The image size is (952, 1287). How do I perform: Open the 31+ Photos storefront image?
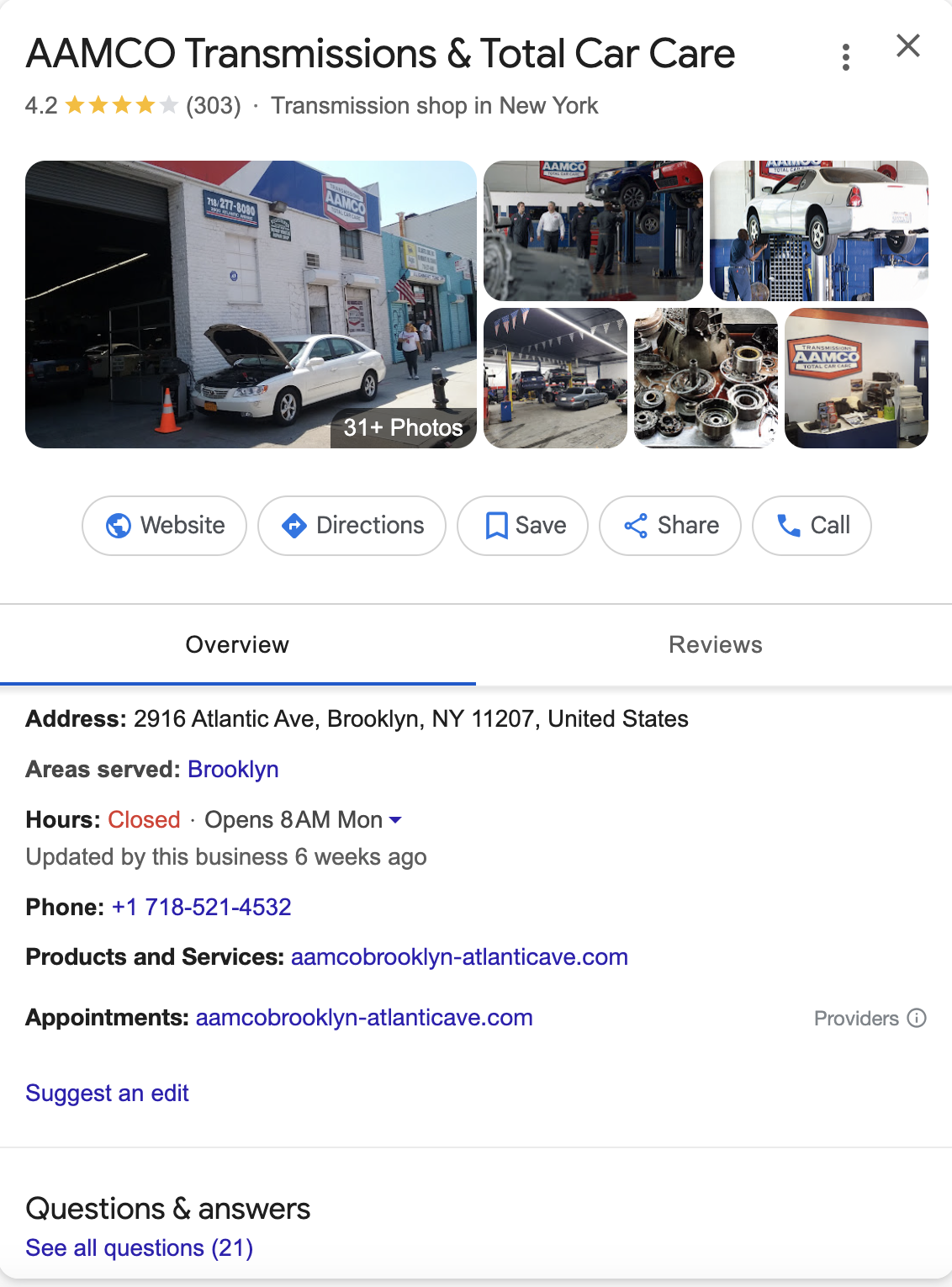coord(251,305)
